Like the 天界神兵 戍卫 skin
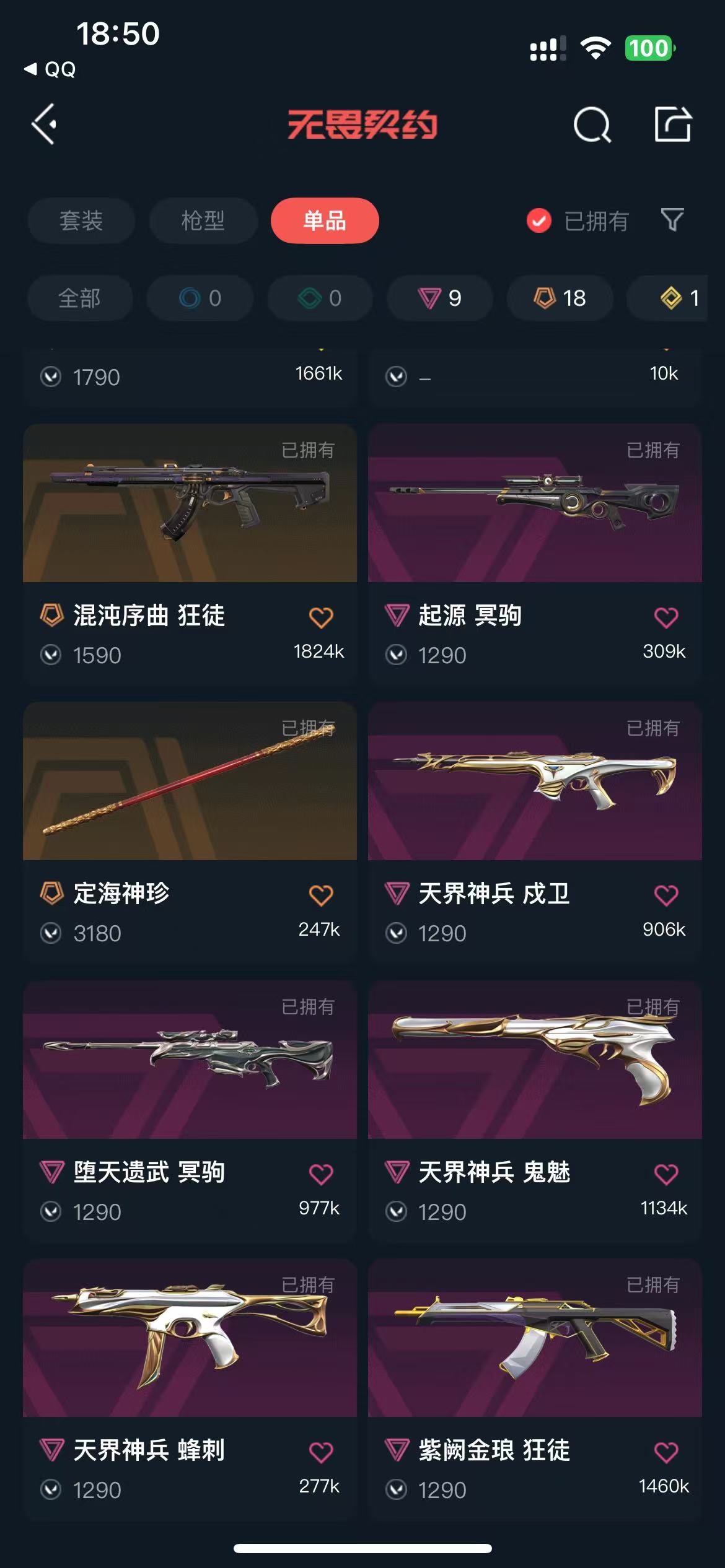Screen dimensions: 725x1568 tap(666, 895)
